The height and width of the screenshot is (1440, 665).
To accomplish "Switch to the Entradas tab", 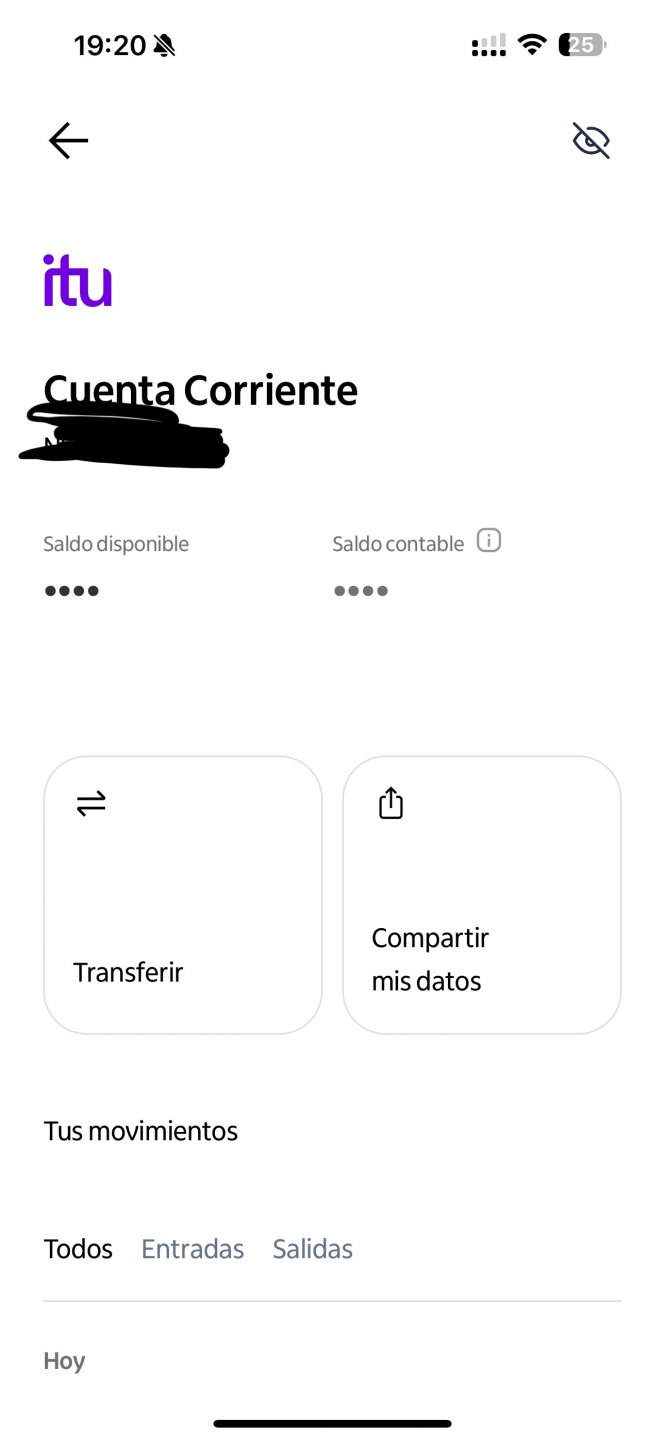I will [x=192, y=1249].
